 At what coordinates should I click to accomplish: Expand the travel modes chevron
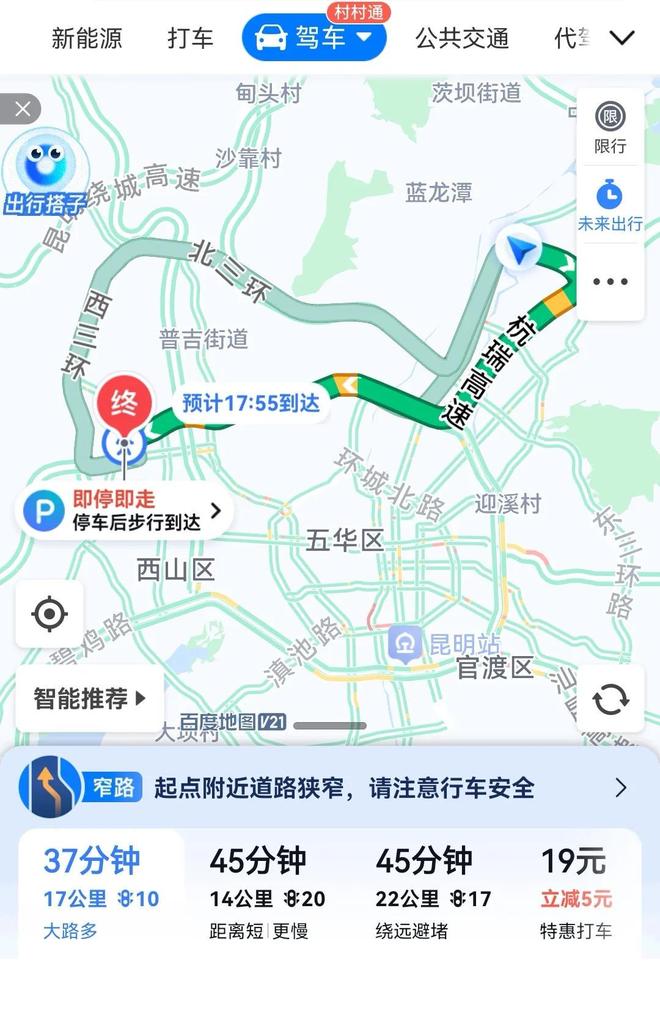pyautogui.click(x=621, y=38)
